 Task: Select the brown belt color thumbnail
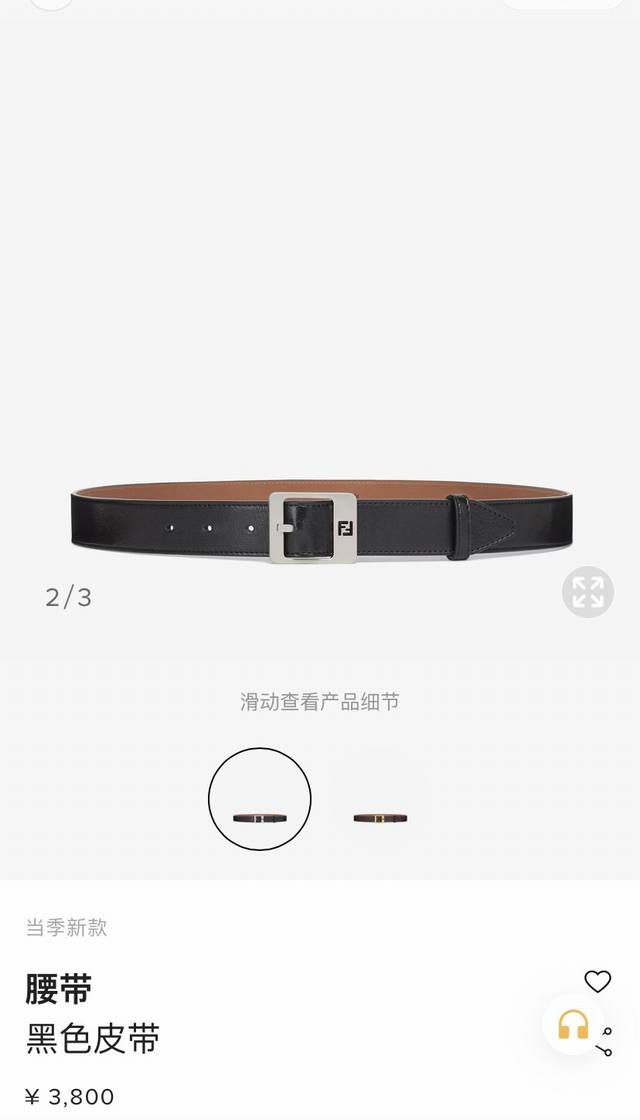380,818
